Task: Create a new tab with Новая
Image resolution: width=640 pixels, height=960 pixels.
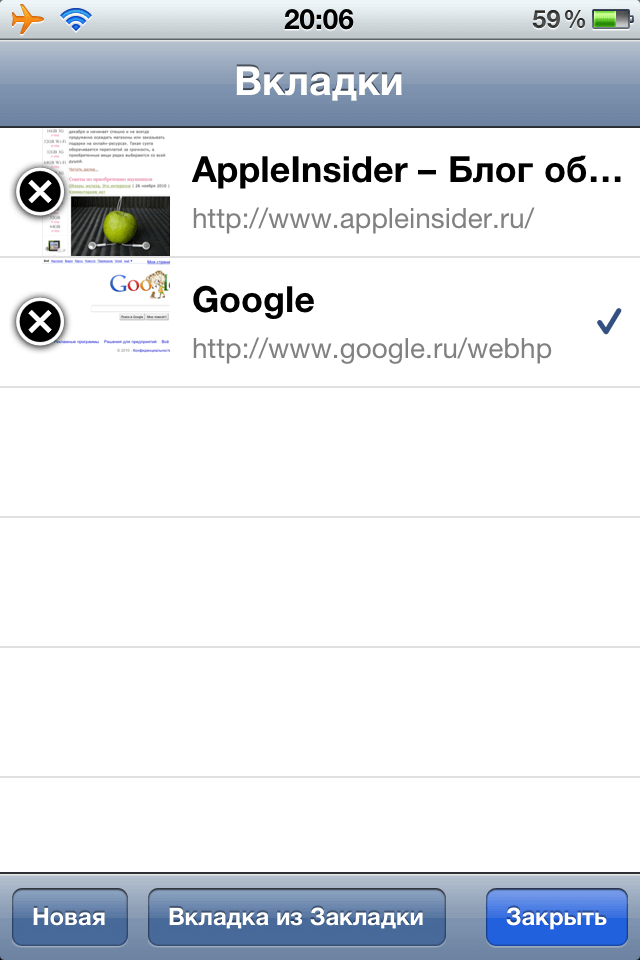Action: (x=69, y=917)
